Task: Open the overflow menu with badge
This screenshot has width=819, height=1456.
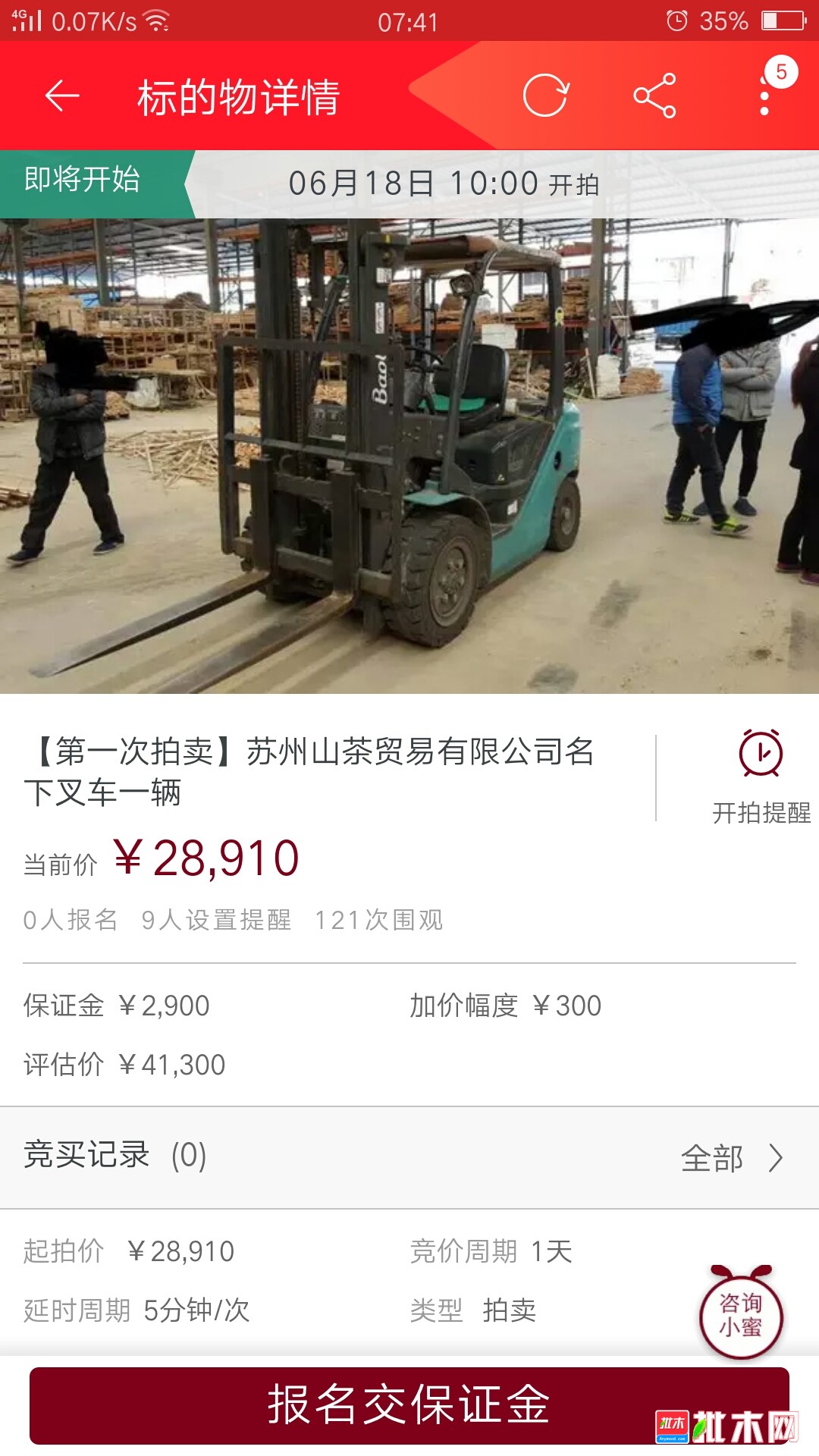Action: pos(765,96)
